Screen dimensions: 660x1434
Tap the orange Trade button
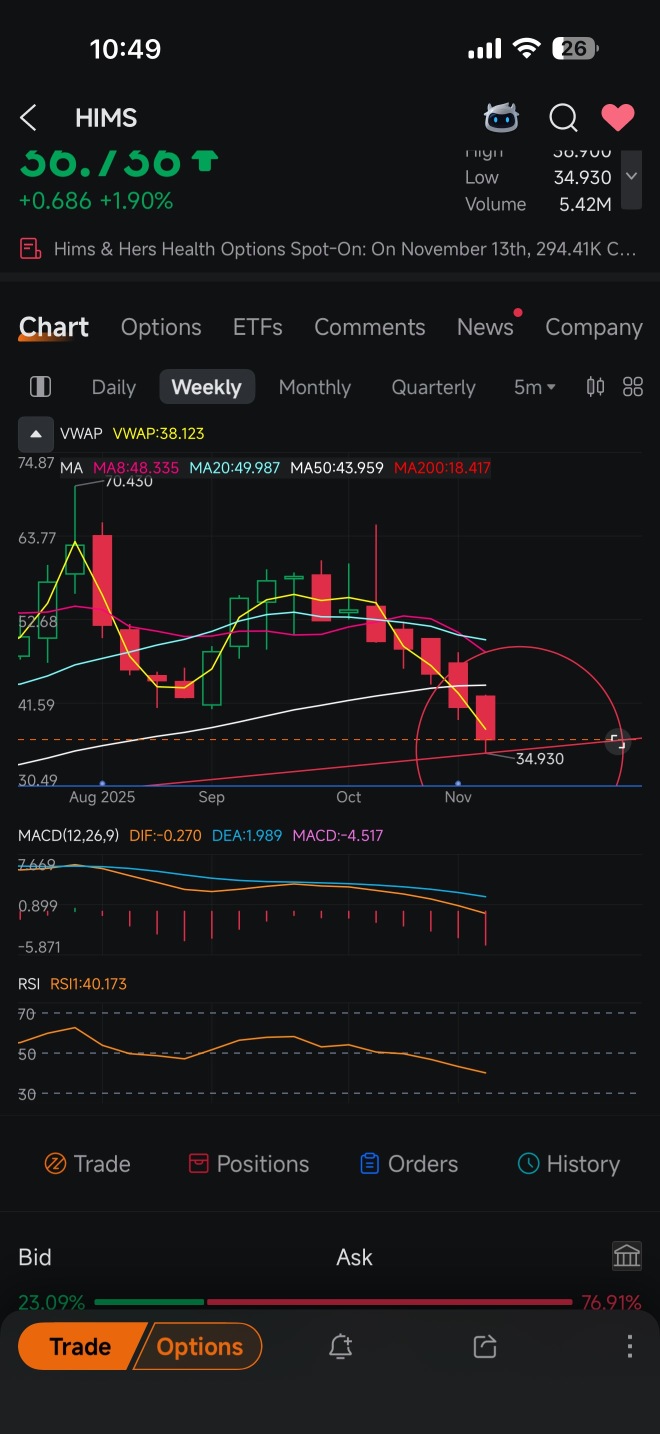80,1347
